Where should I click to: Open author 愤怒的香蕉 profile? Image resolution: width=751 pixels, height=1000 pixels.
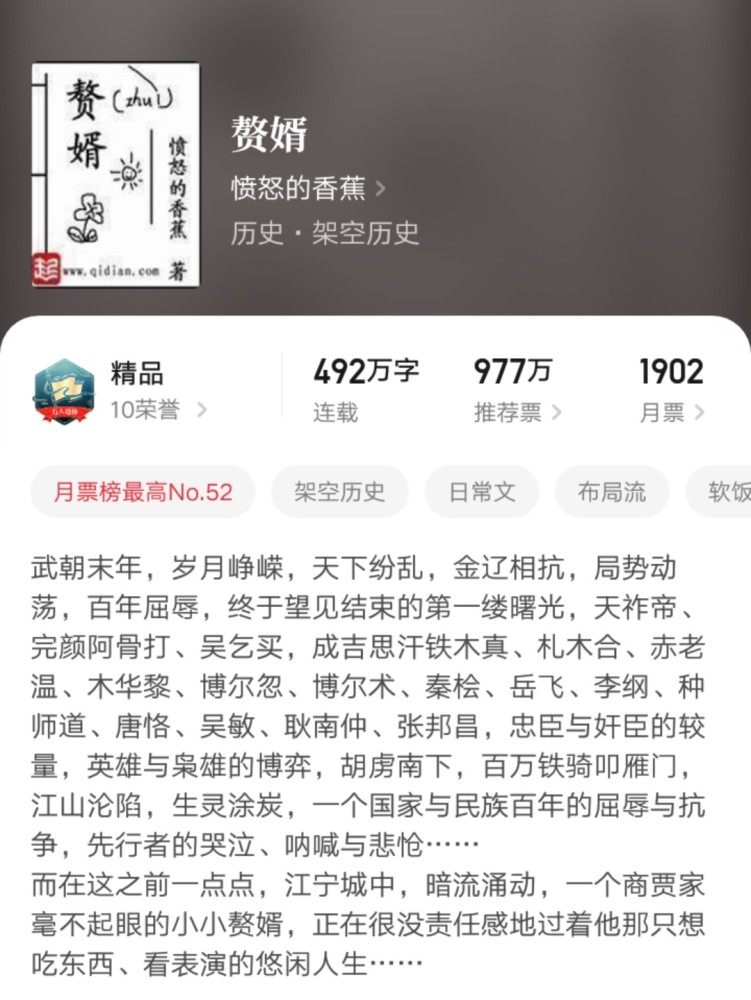(x=297, y=186)
